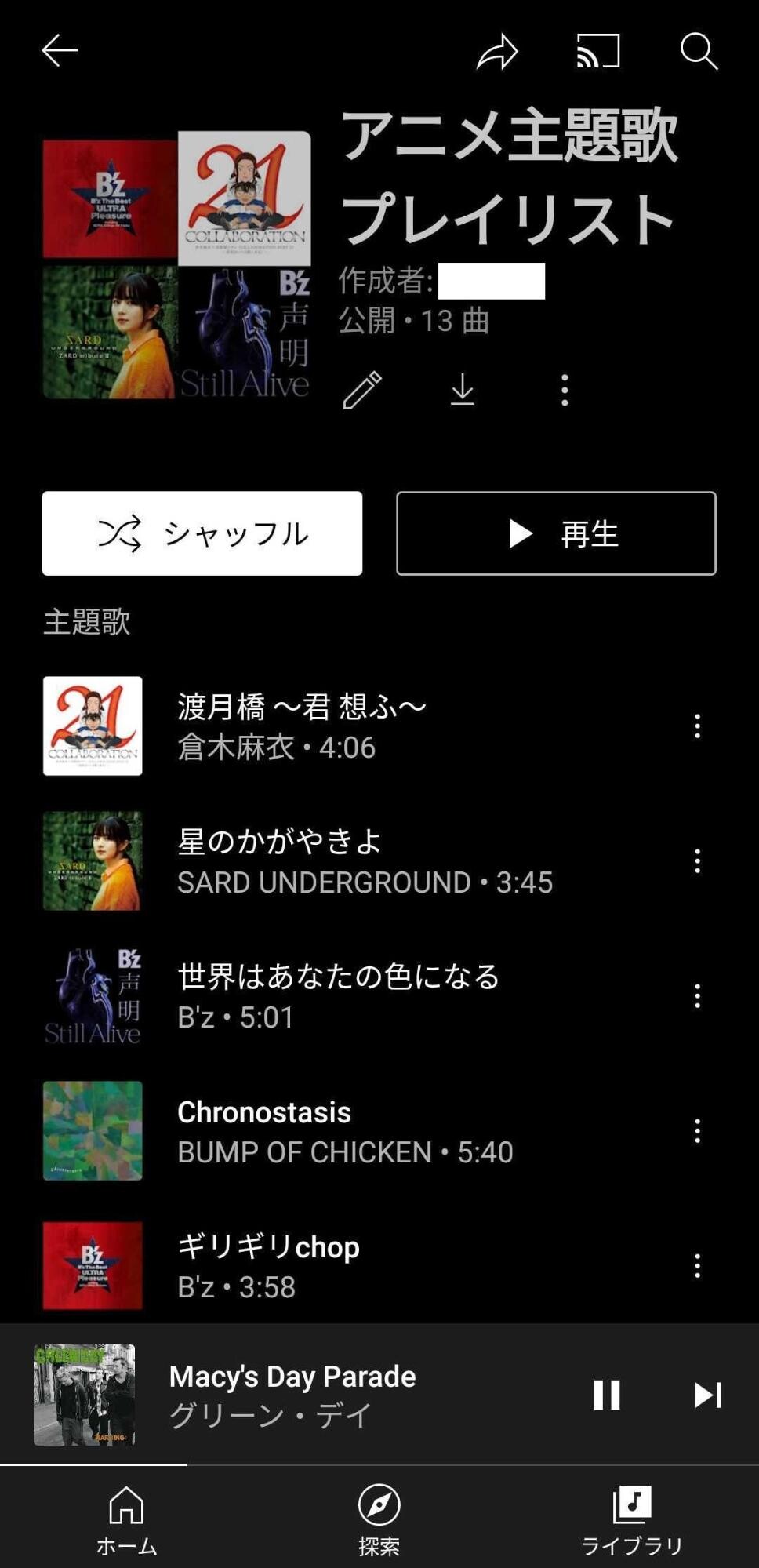This screenshot has width=759, height=1568.
Task: Navigate back with the arrow icon
Action: coord(58,52)
